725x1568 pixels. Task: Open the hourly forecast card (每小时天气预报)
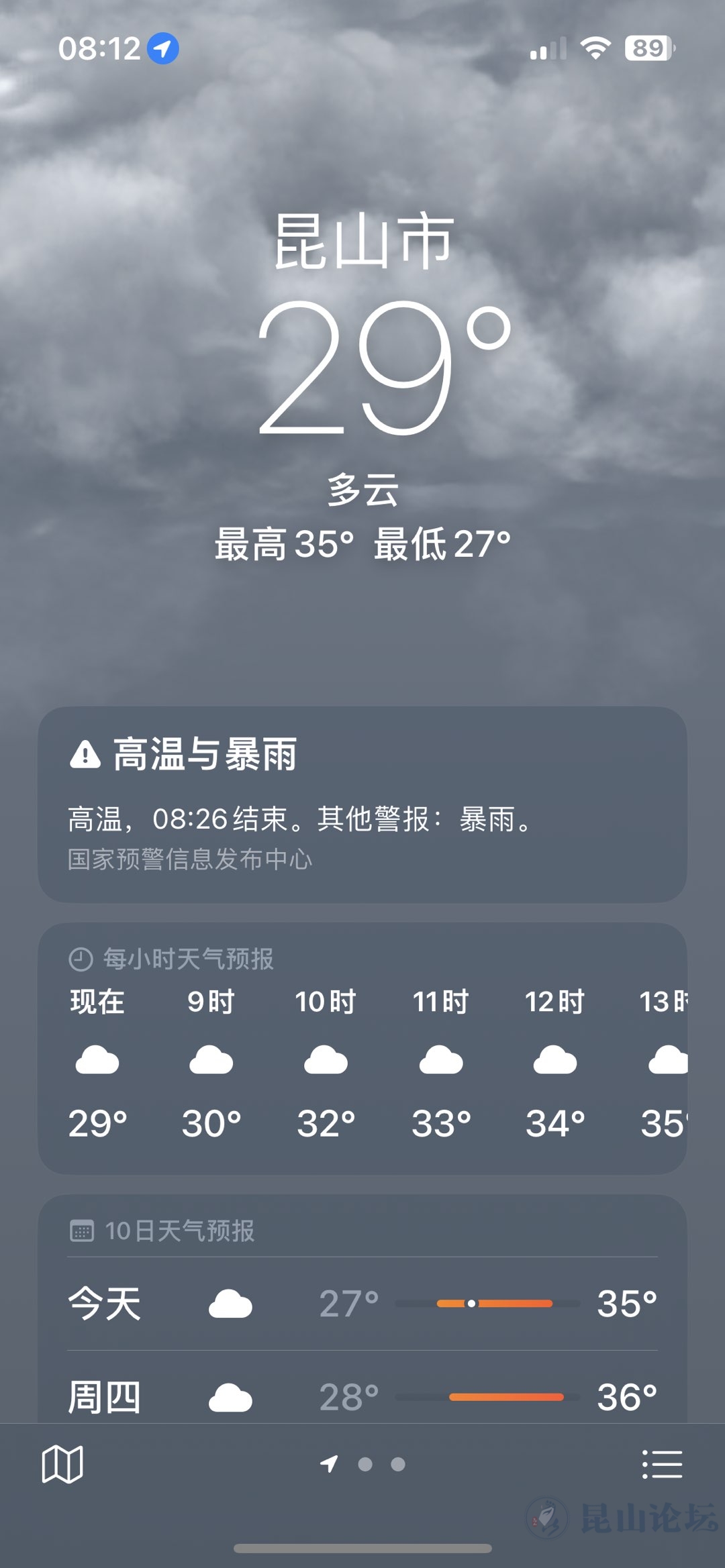pyautogui.click(x=362, y=1048)
